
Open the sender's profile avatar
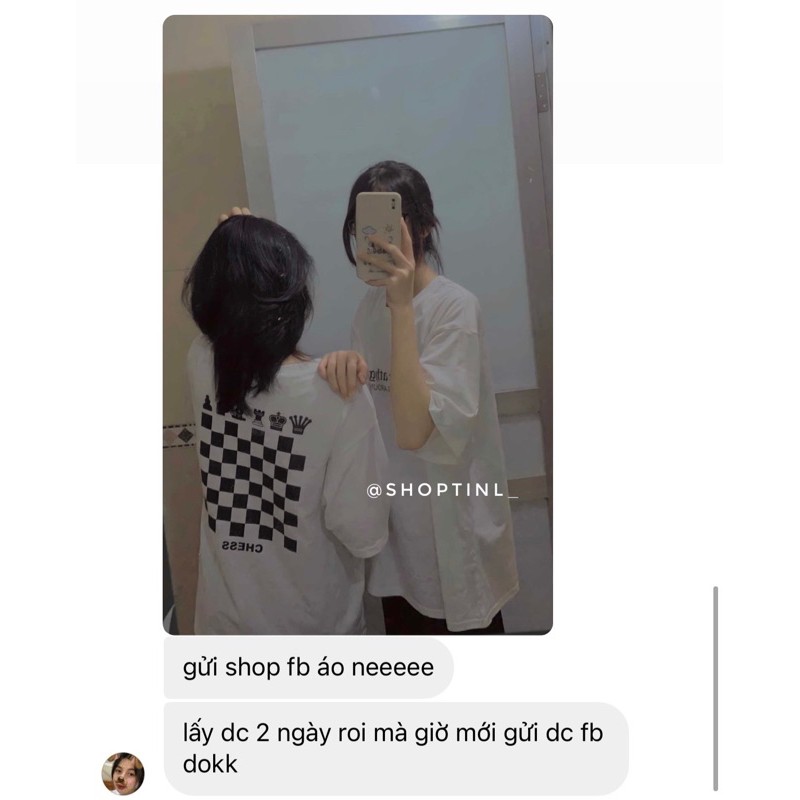123,773
